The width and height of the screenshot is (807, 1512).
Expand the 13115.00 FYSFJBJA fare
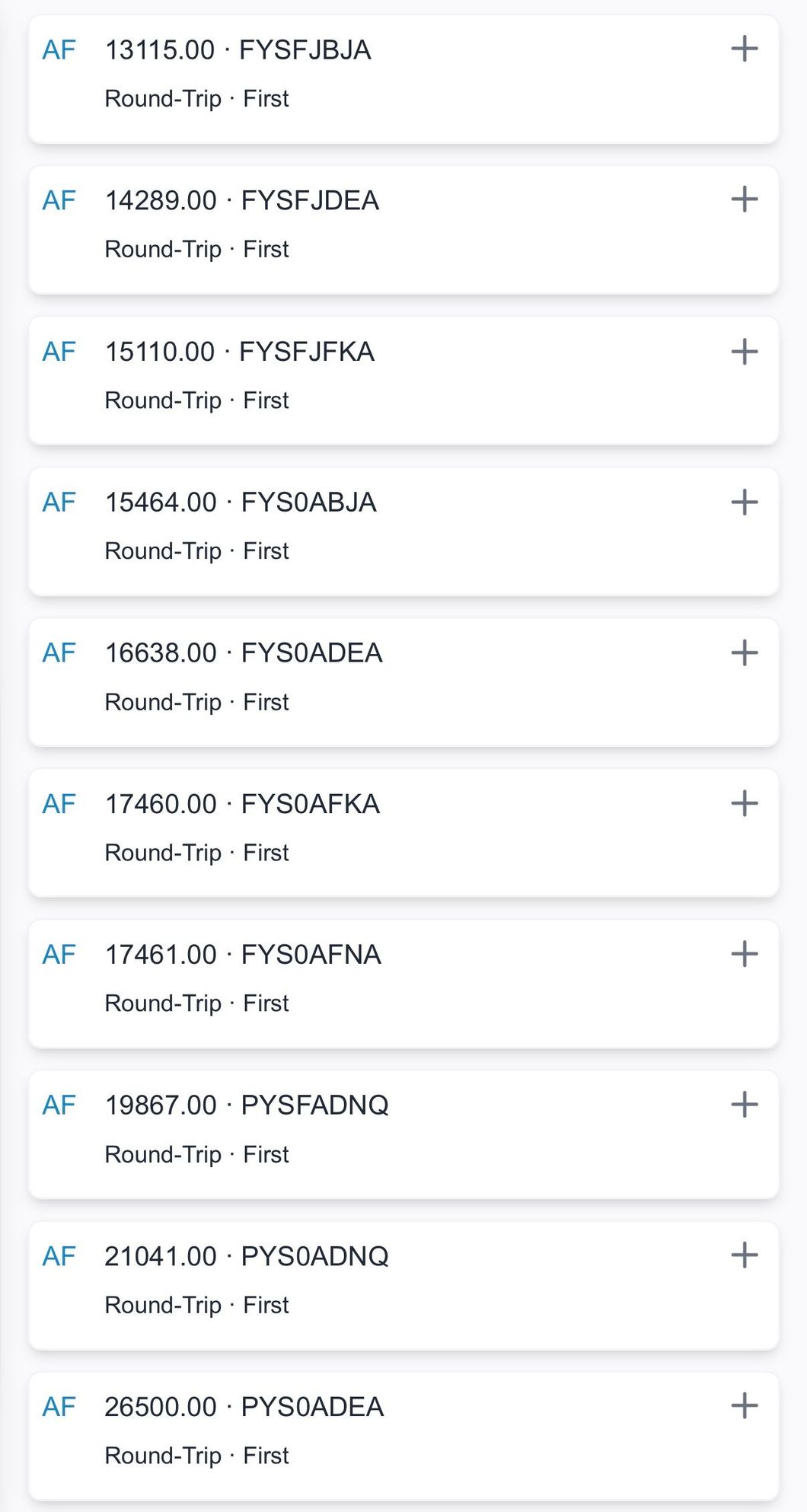click(x=744, y=49)
